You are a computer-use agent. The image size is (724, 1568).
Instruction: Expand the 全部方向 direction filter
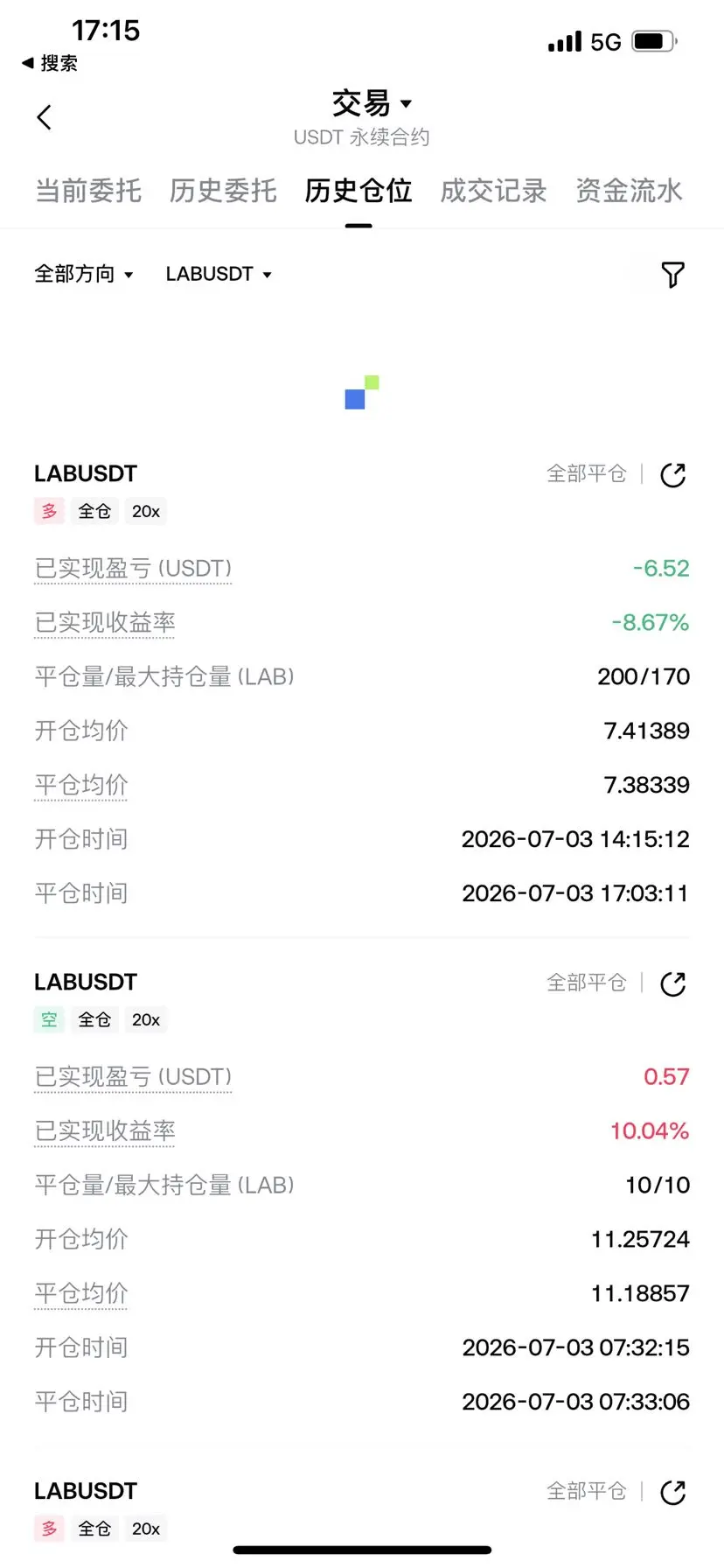tap(84, 274)
